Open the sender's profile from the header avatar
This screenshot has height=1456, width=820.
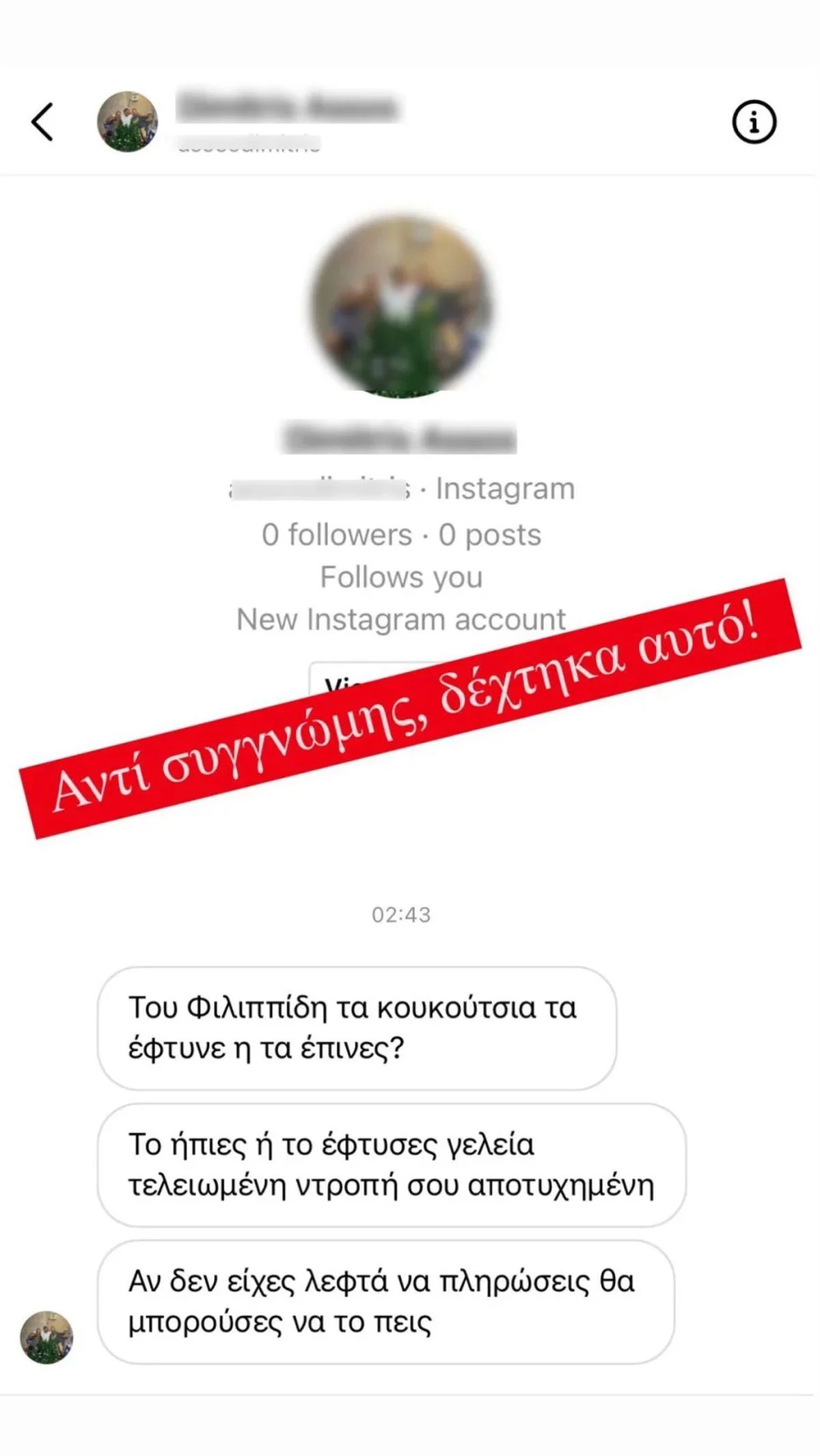tap(128, 122)
